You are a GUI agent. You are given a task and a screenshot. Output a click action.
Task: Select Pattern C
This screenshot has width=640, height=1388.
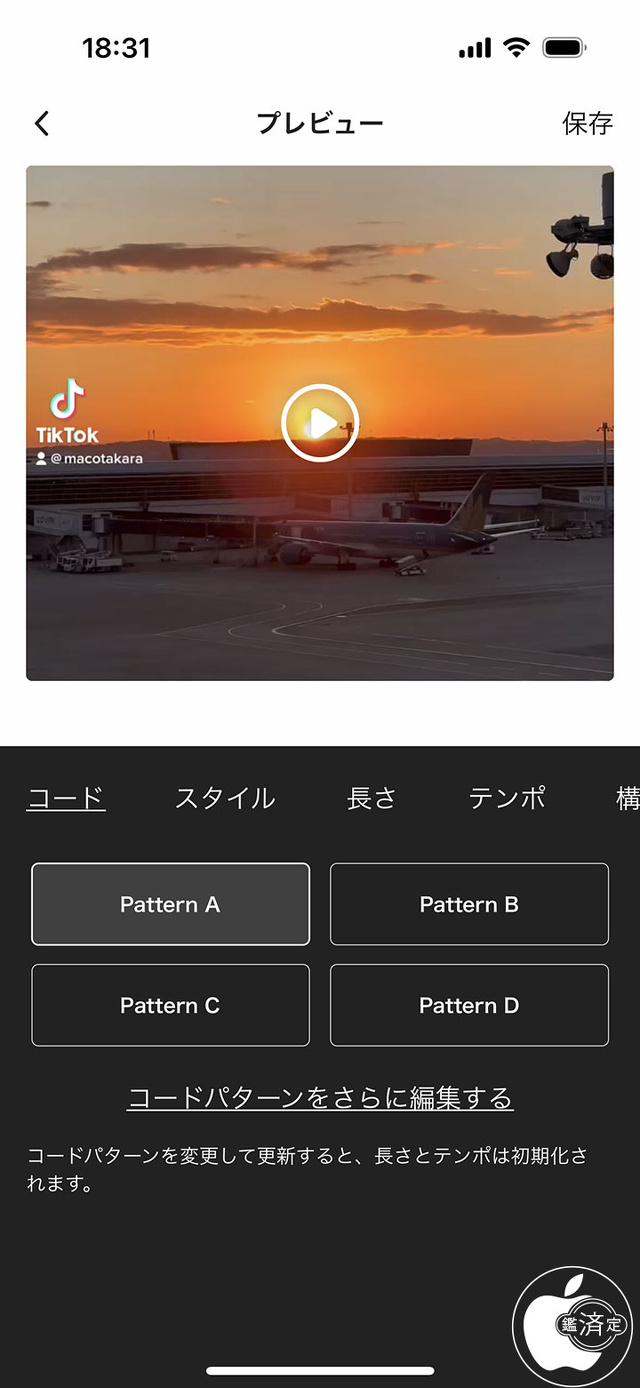click(x=170, y=1005)
